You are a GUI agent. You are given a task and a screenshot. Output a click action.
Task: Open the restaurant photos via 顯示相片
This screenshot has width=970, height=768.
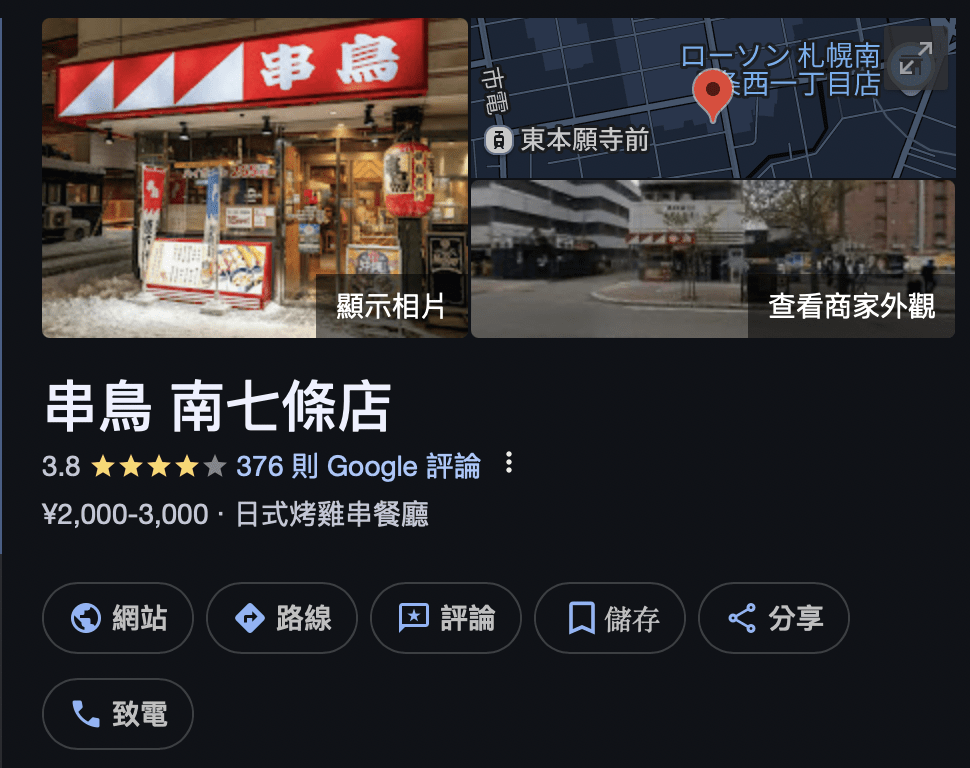tap(391, 307)
